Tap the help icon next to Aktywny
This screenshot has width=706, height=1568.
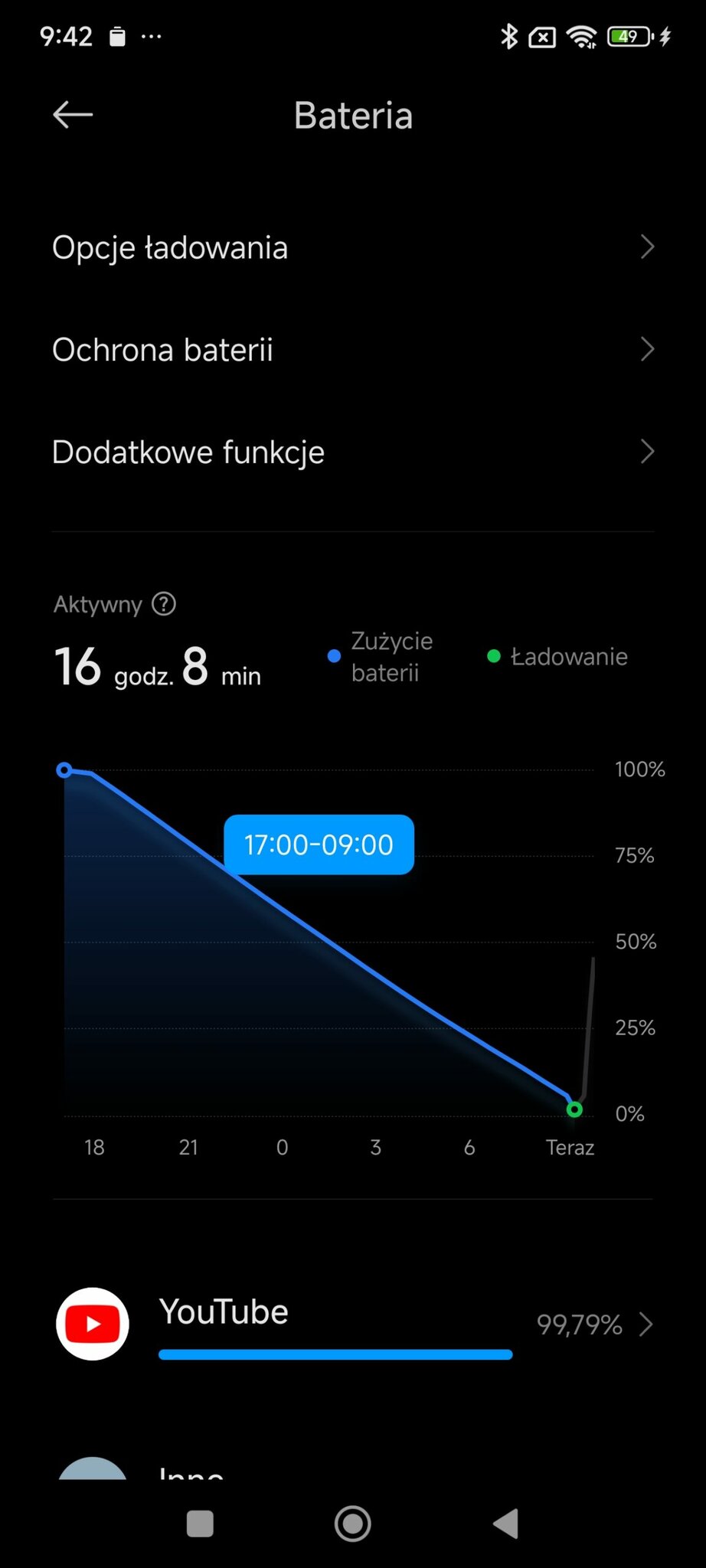pos(164,604)
